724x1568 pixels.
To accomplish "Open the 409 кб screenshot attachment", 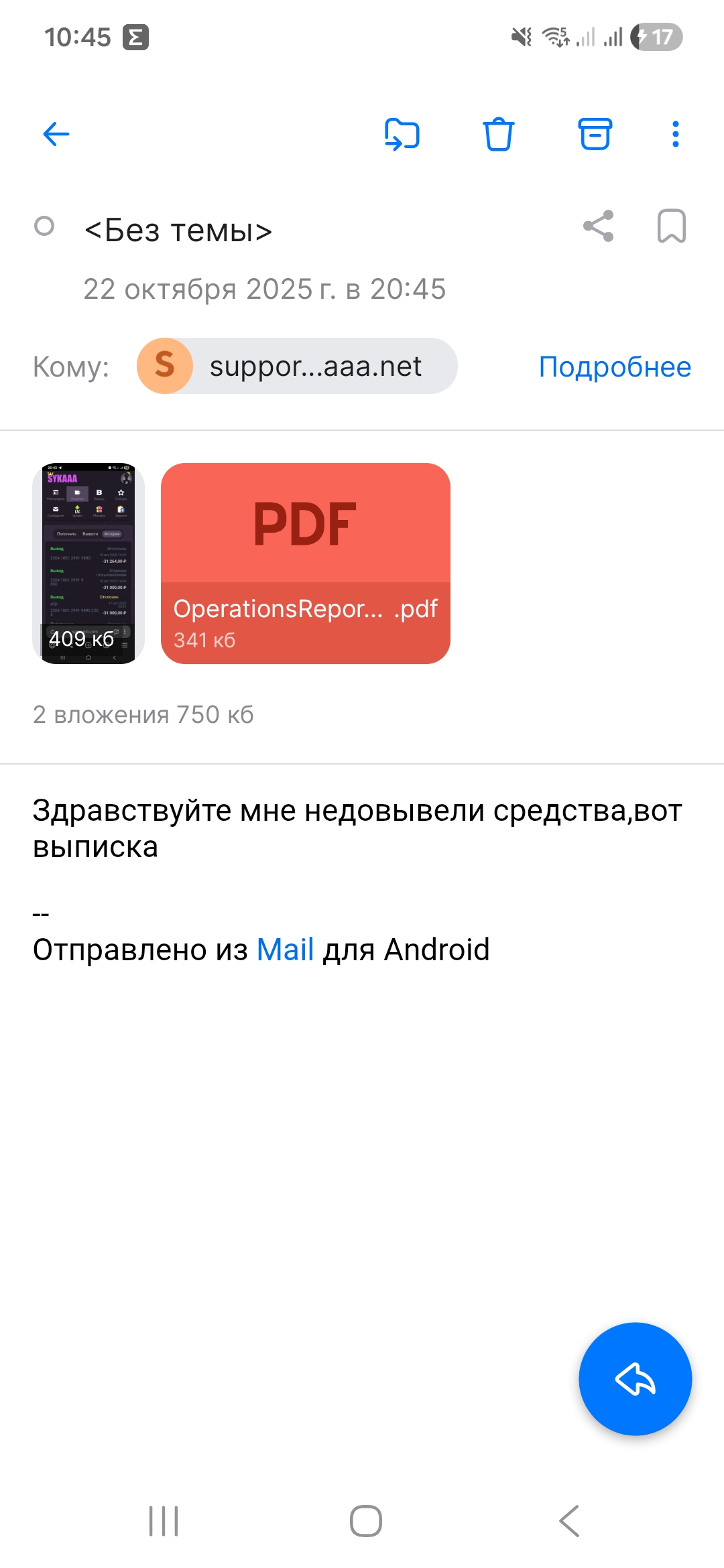I will pyautogui.click(x=88, y=564).
